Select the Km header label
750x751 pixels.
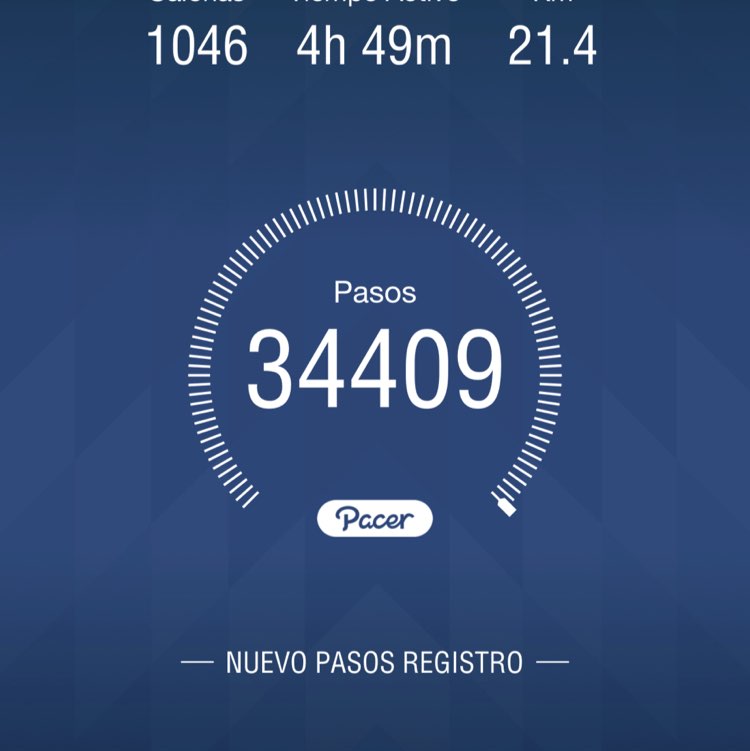click(554, 5)
